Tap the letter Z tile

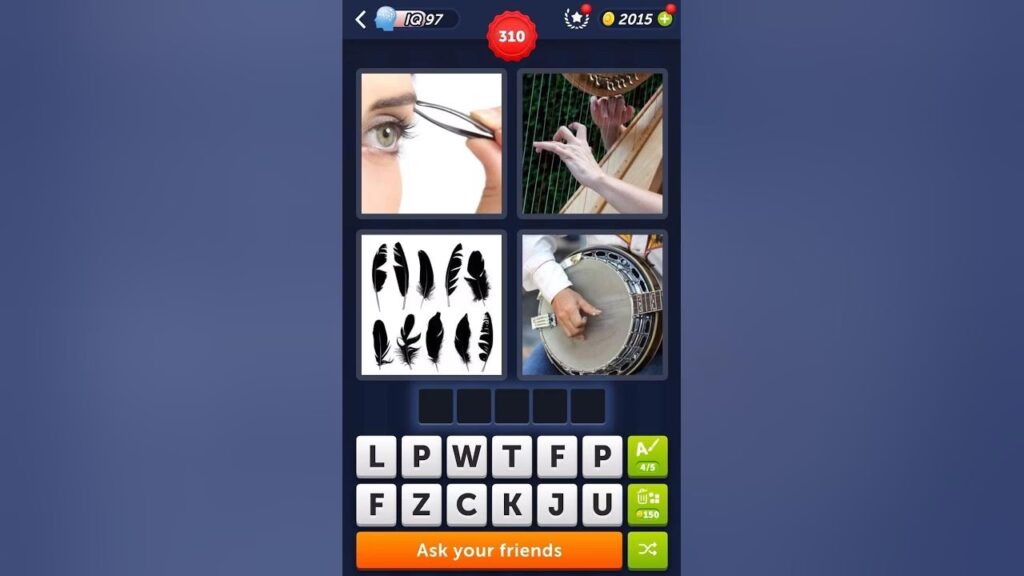421,505
